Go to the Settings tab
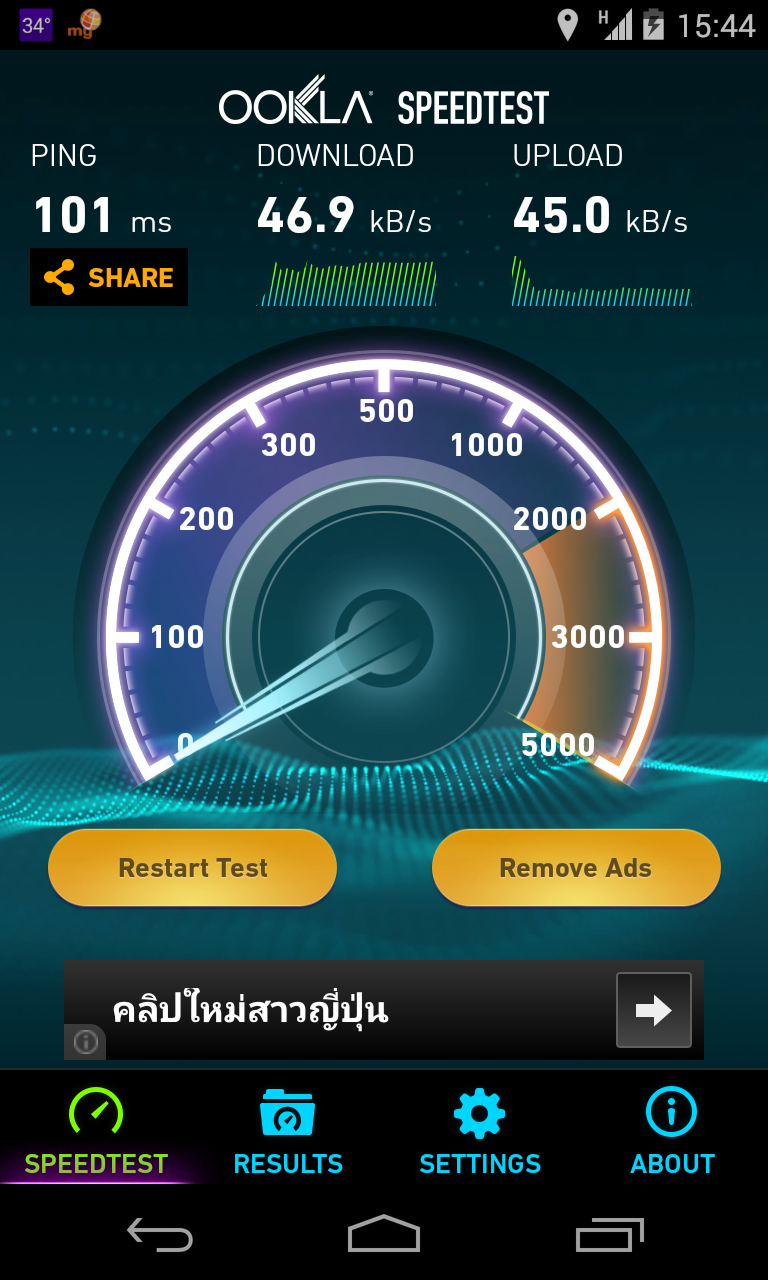768x1280 pixels. coord(480,1131)
